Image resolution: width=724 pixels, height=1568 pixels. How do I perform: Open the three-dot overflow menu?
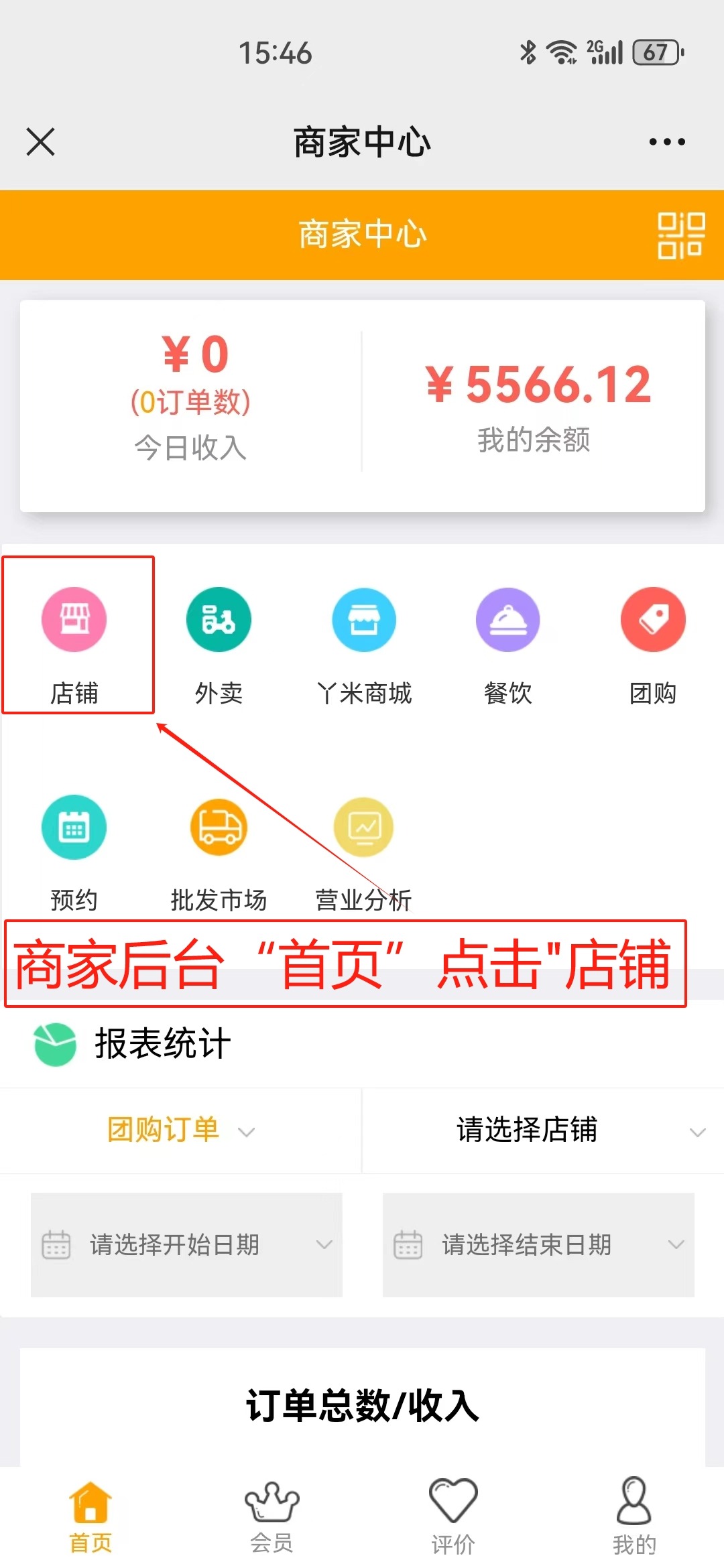click(x=666, y=142)
